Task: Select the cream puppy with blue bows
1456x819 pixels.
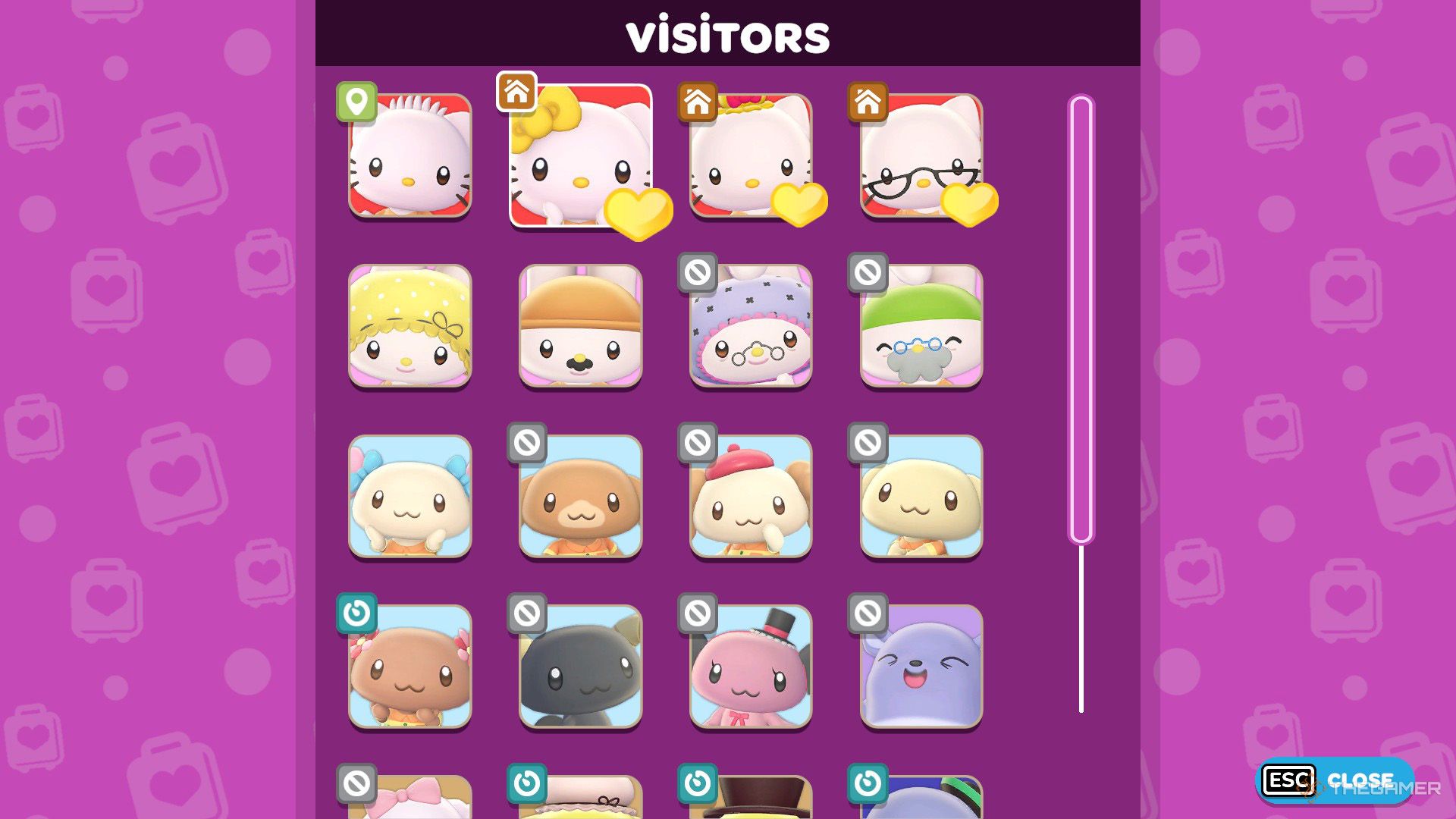Action: point(409,497)
